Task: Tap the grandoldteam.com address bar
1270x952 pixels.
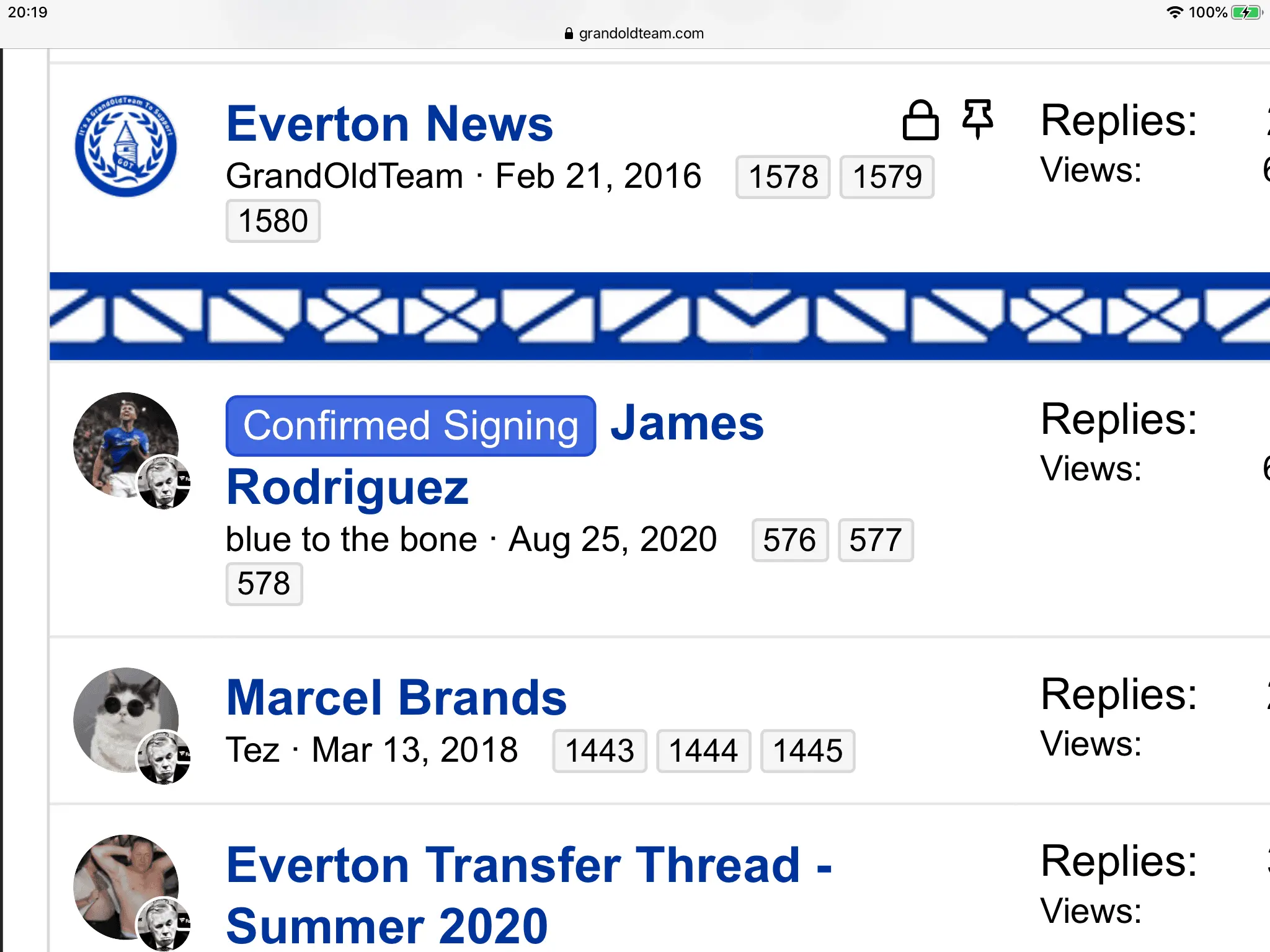Action: coord(635,33)
